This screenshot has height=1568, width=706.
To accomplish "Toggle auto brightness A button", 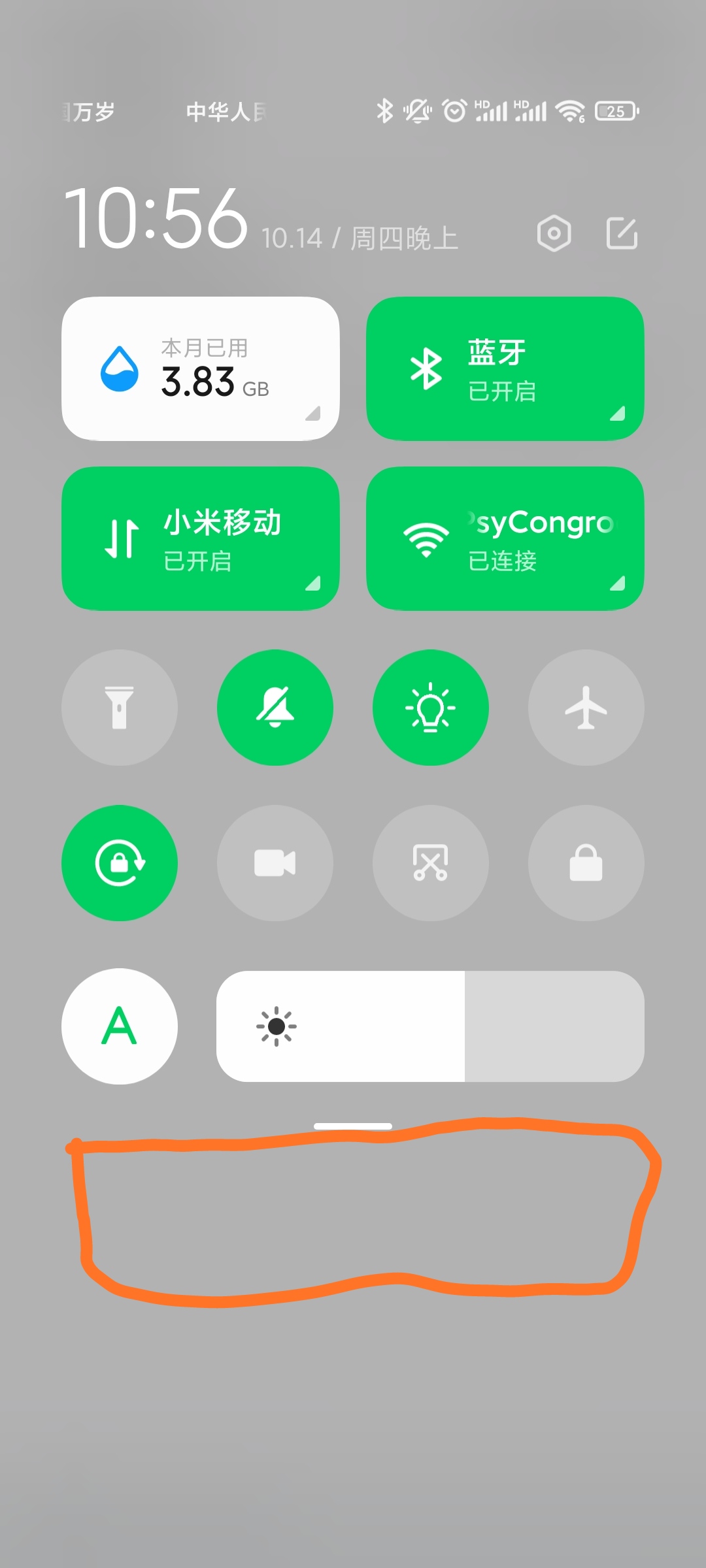I will click(120, 1026).
